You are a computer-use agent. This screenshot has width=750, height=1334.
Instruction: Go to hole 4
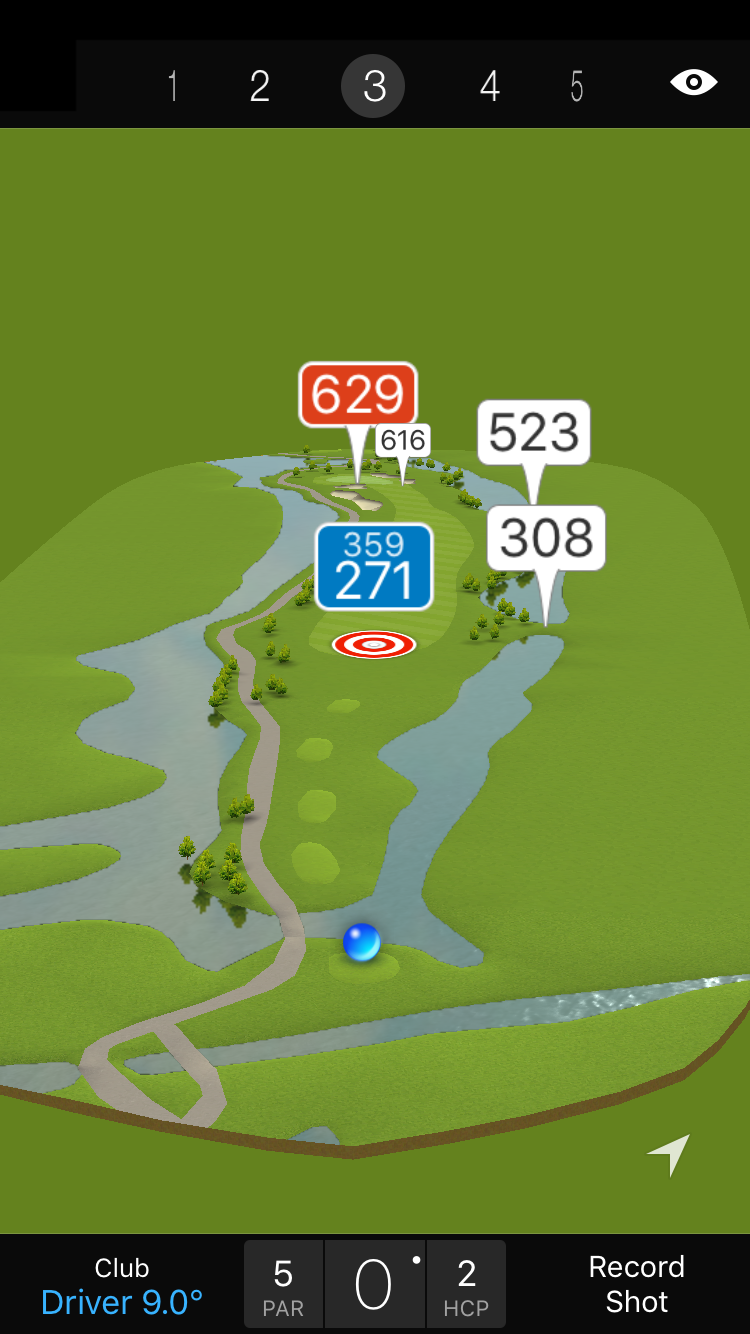point(489,86)
